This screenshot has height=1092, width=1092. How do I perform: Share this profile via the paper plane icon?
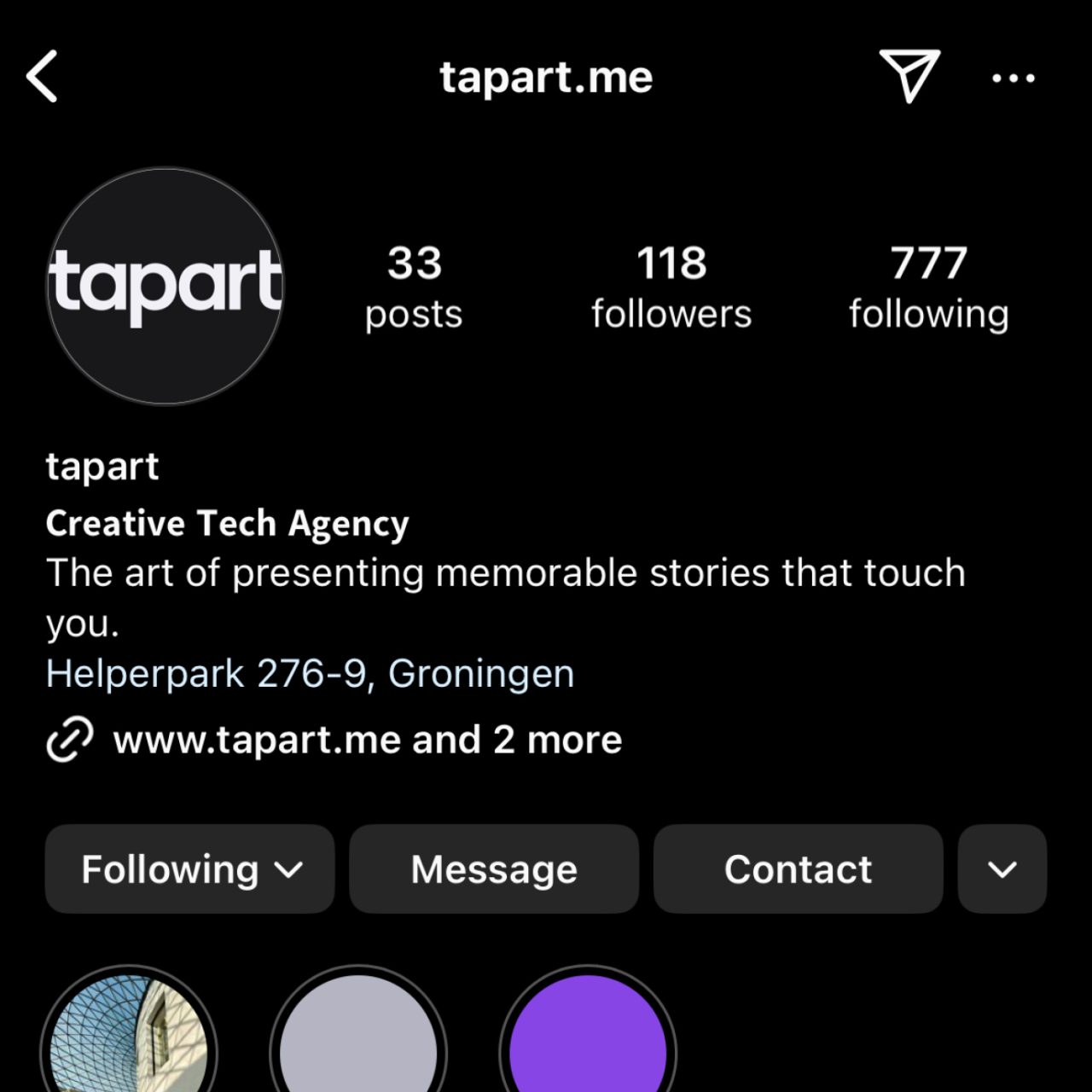[909, 75]
